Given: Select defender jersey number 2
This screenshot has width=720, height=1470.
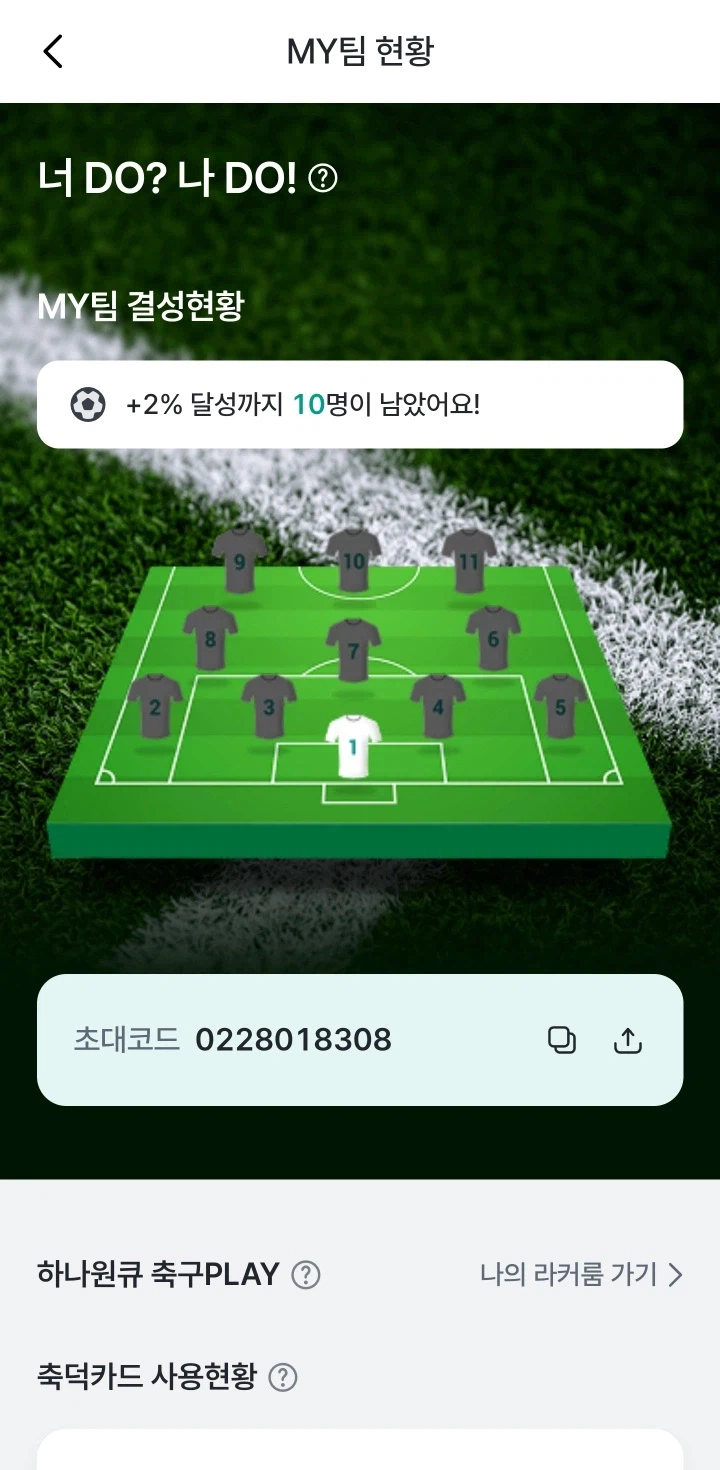Looking at the screenshot, I should pos(158,703).
